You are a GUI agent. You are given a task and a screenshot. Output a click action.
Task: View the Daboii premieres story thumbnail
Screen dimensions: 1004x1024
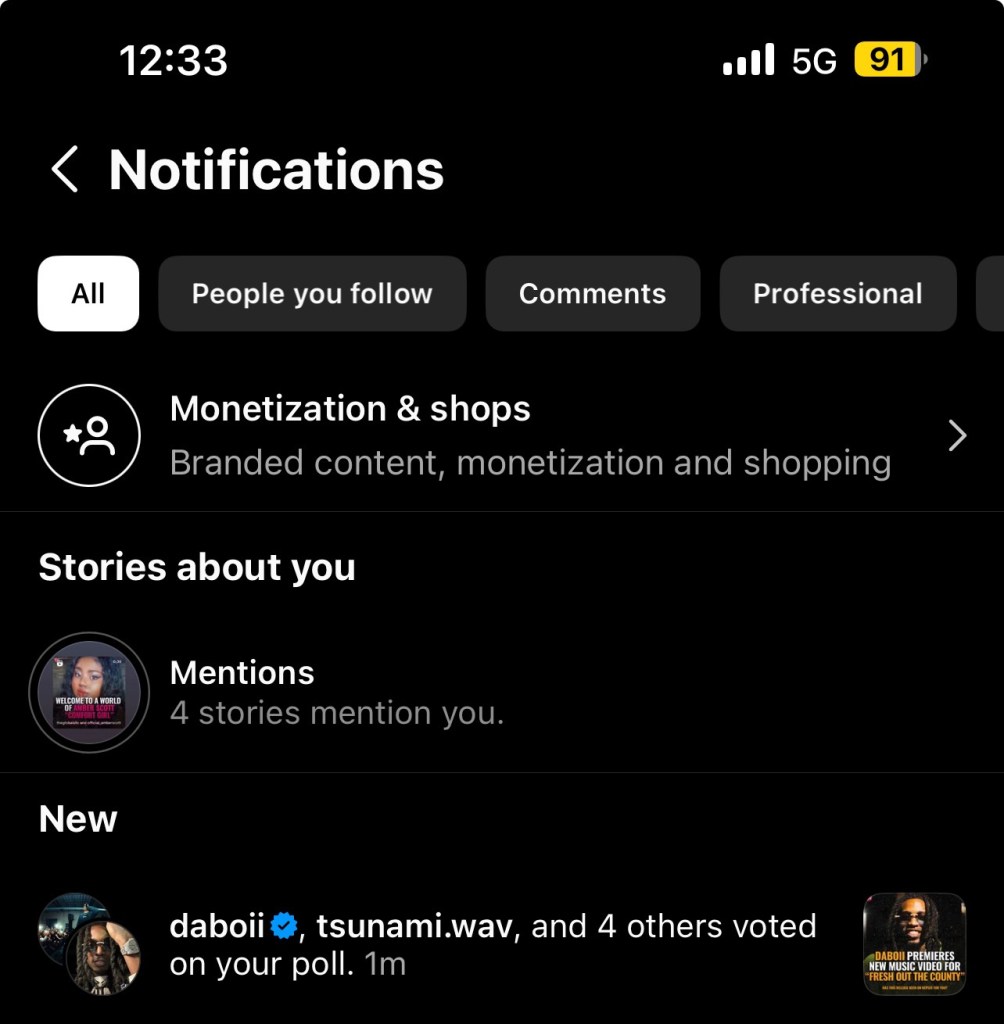[914, 944]
